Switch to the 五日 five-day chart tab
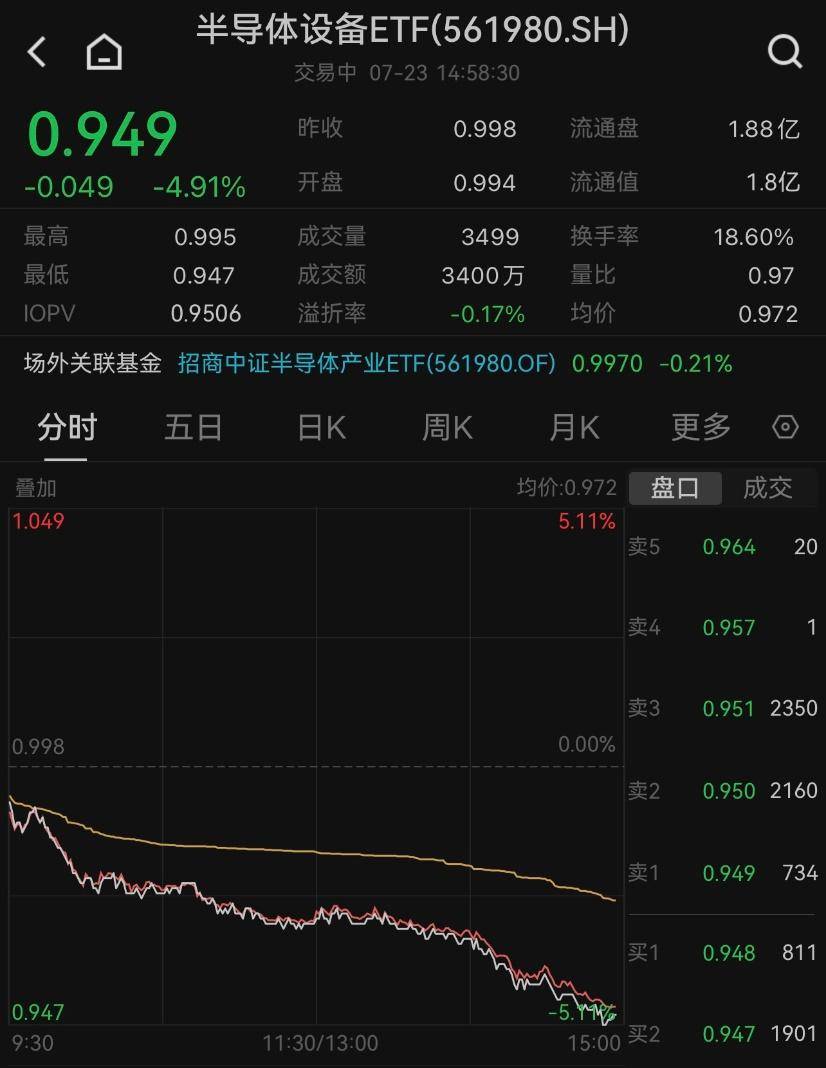Viewport: 826px width, 1068px height. [x=193, y=426]
